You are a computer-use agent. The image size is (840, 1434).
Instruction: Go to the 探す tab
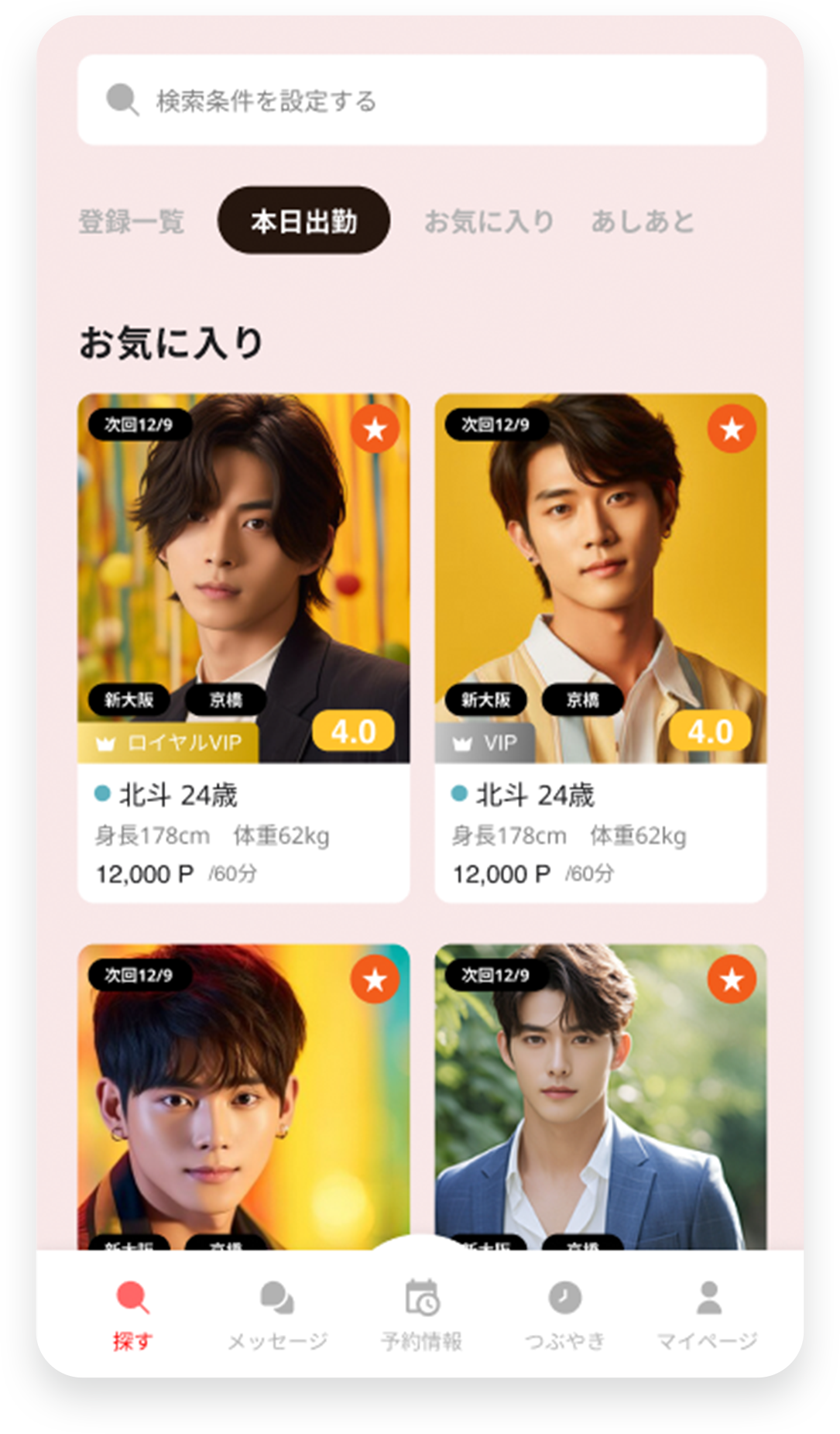coord(132,1314)
